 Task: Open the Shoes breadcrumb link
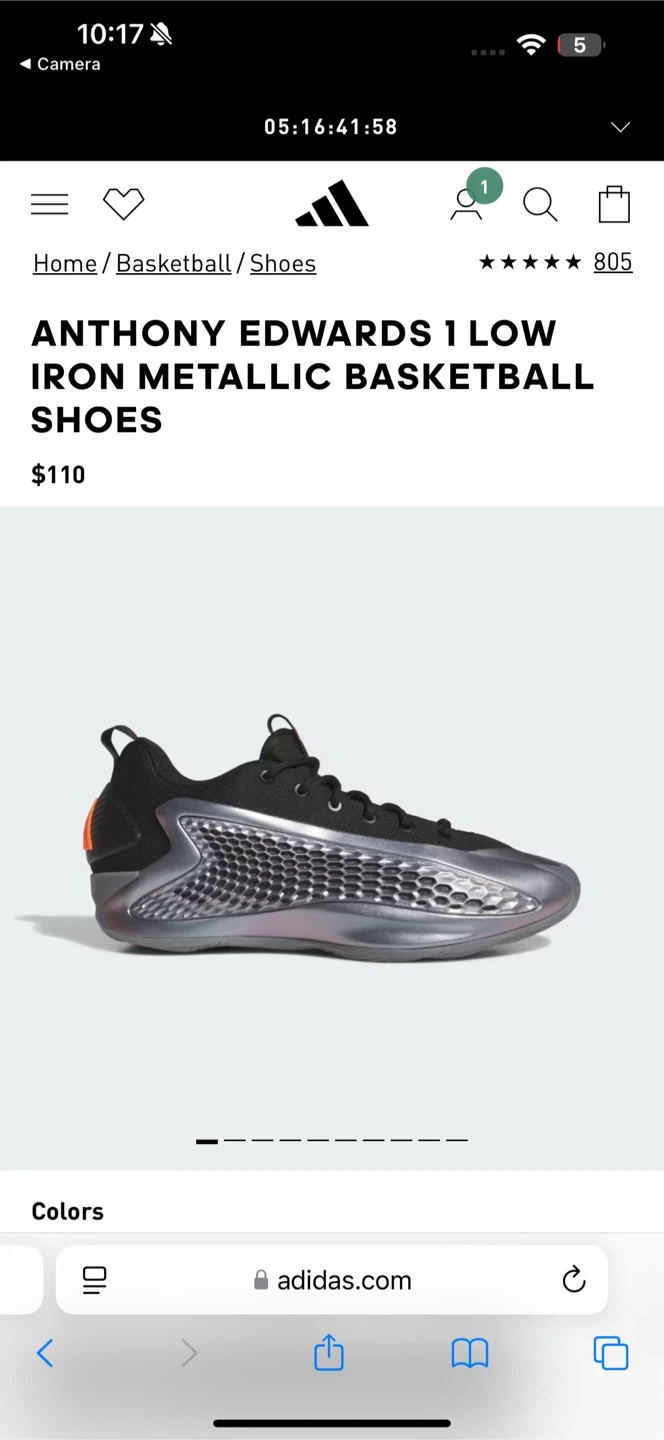click(x=283, y=263)
